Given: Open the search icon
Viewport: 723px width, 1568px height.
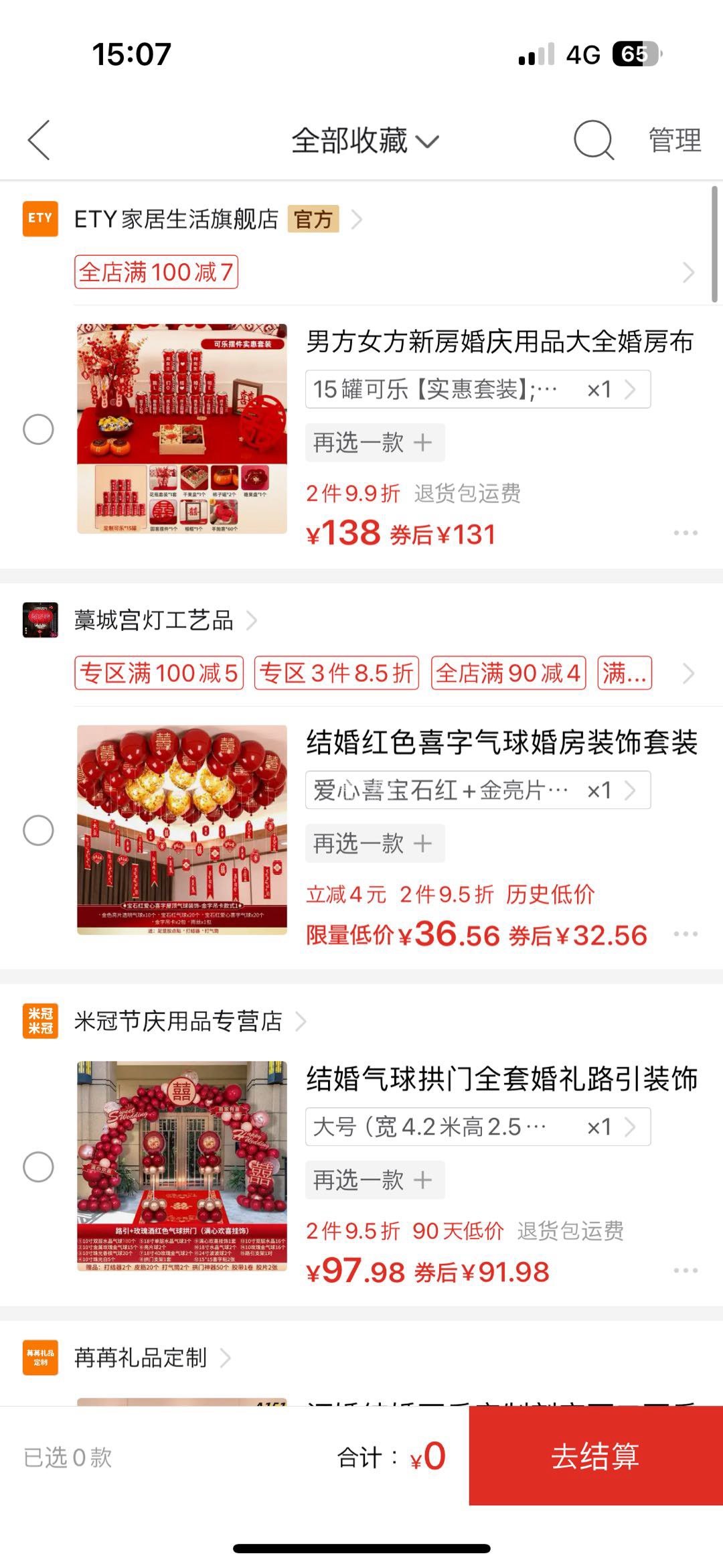Looking at the screenshot, I should pos(593,141).
